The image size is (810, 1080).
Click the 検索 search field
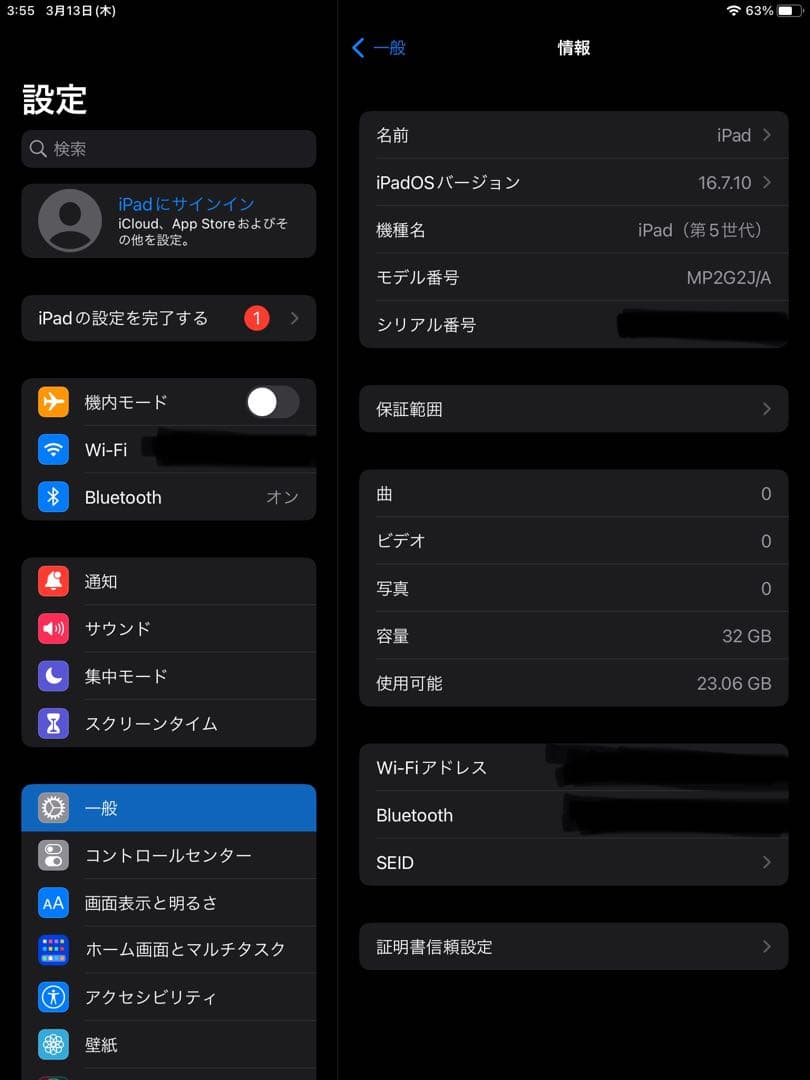point(168,149)
